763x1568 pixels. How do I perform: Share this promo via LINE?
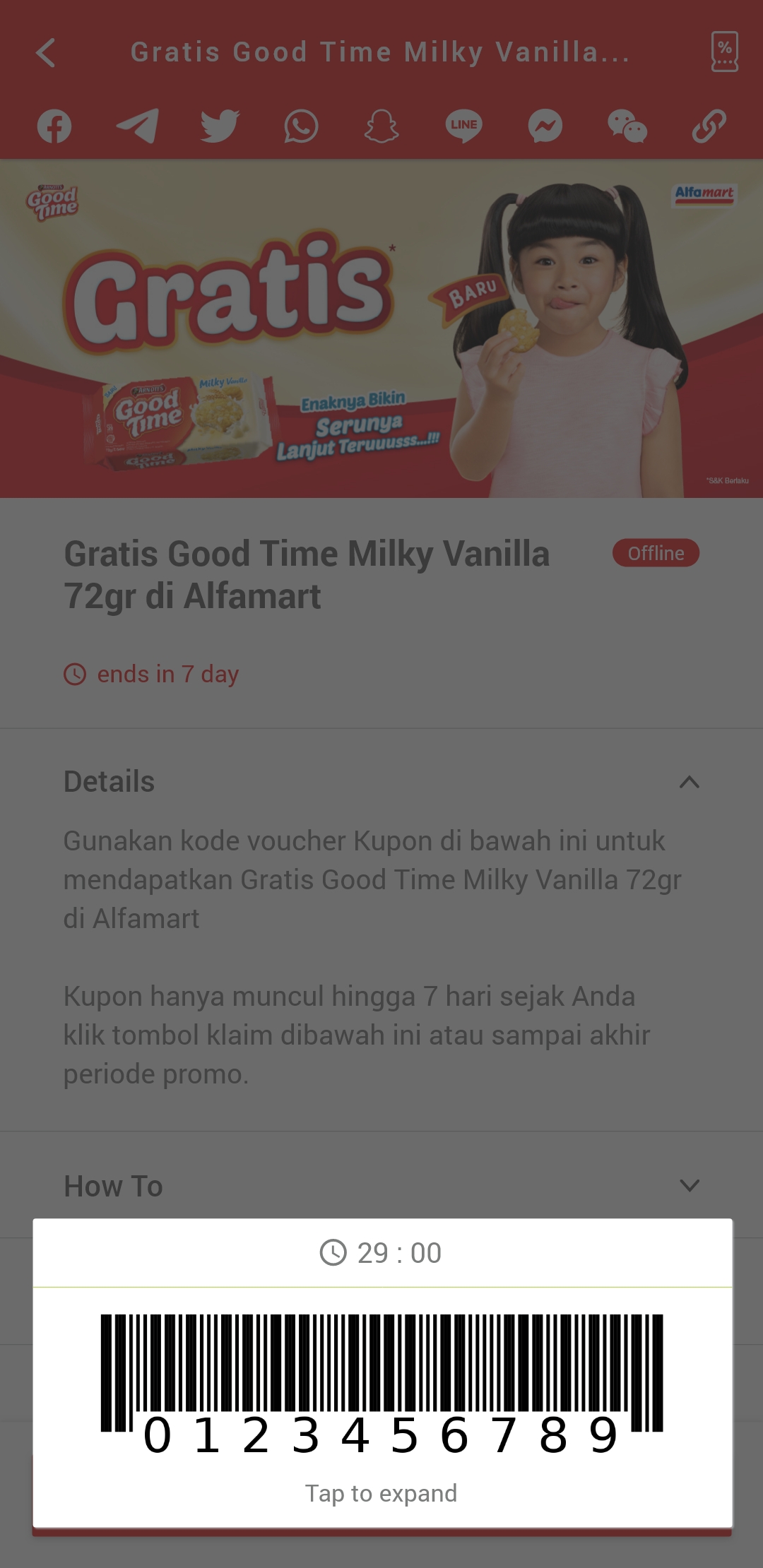[x=463, y=126]
